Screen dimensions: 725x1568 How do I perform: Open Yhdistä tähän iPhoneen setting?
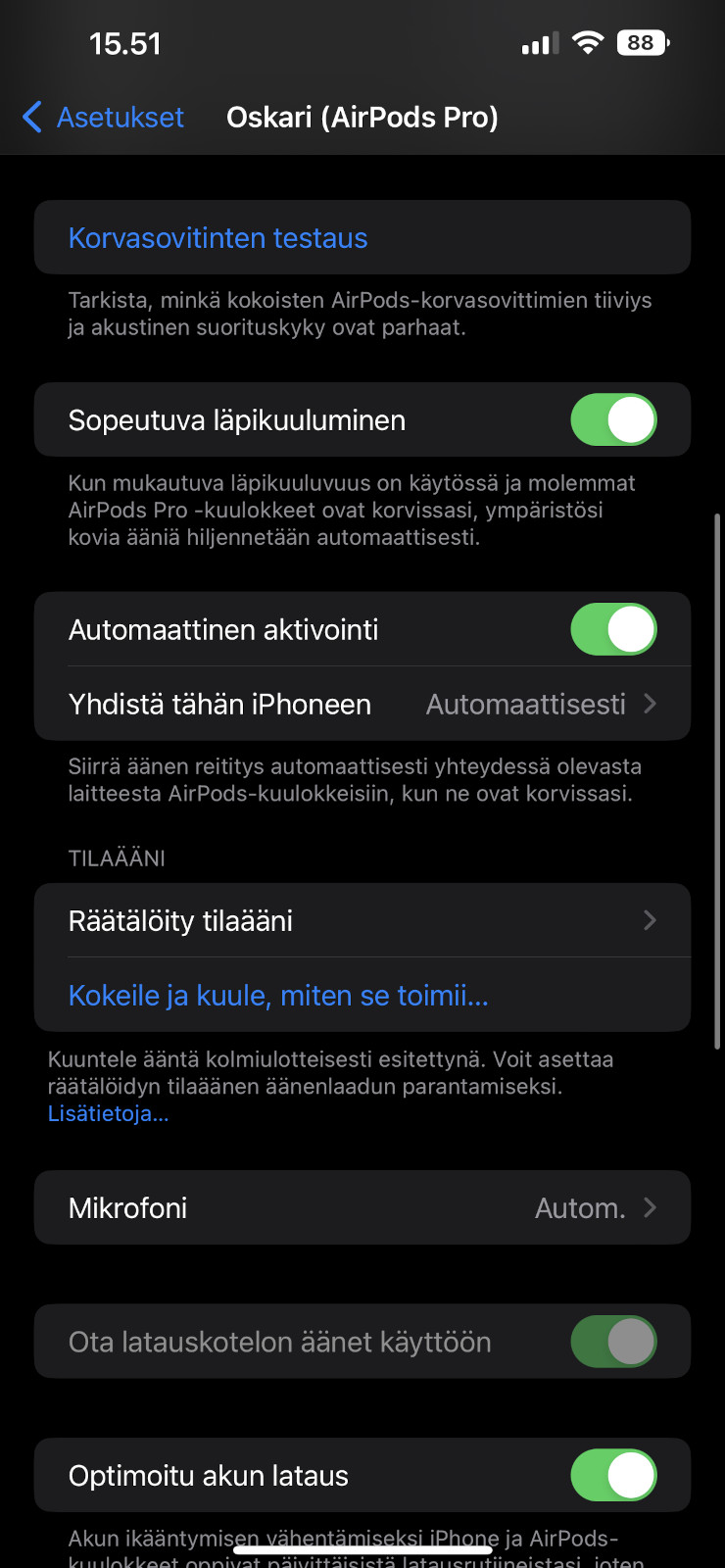coord(362,704)
